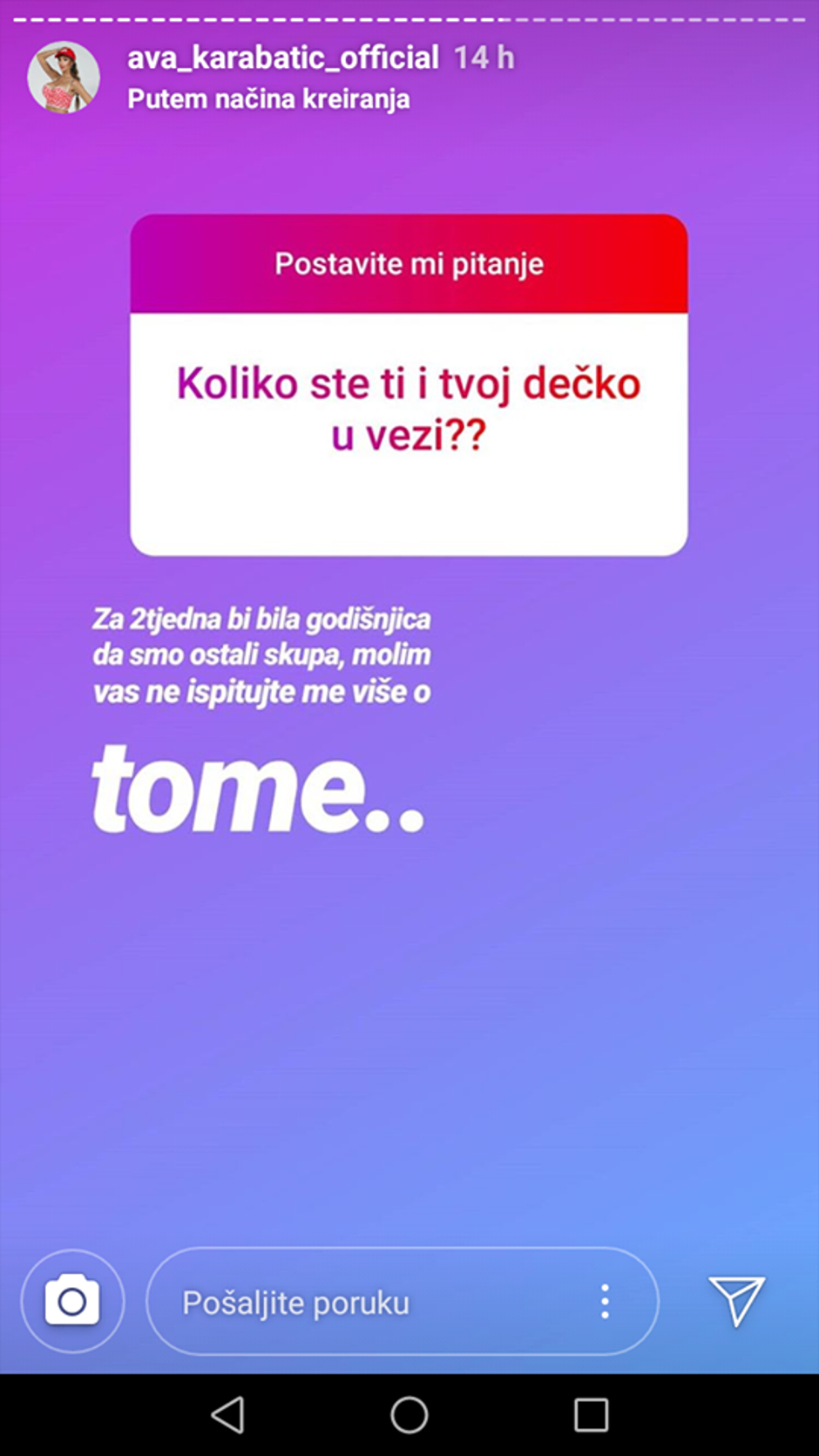Open ava_karabatic_official's profile picture

64,77
